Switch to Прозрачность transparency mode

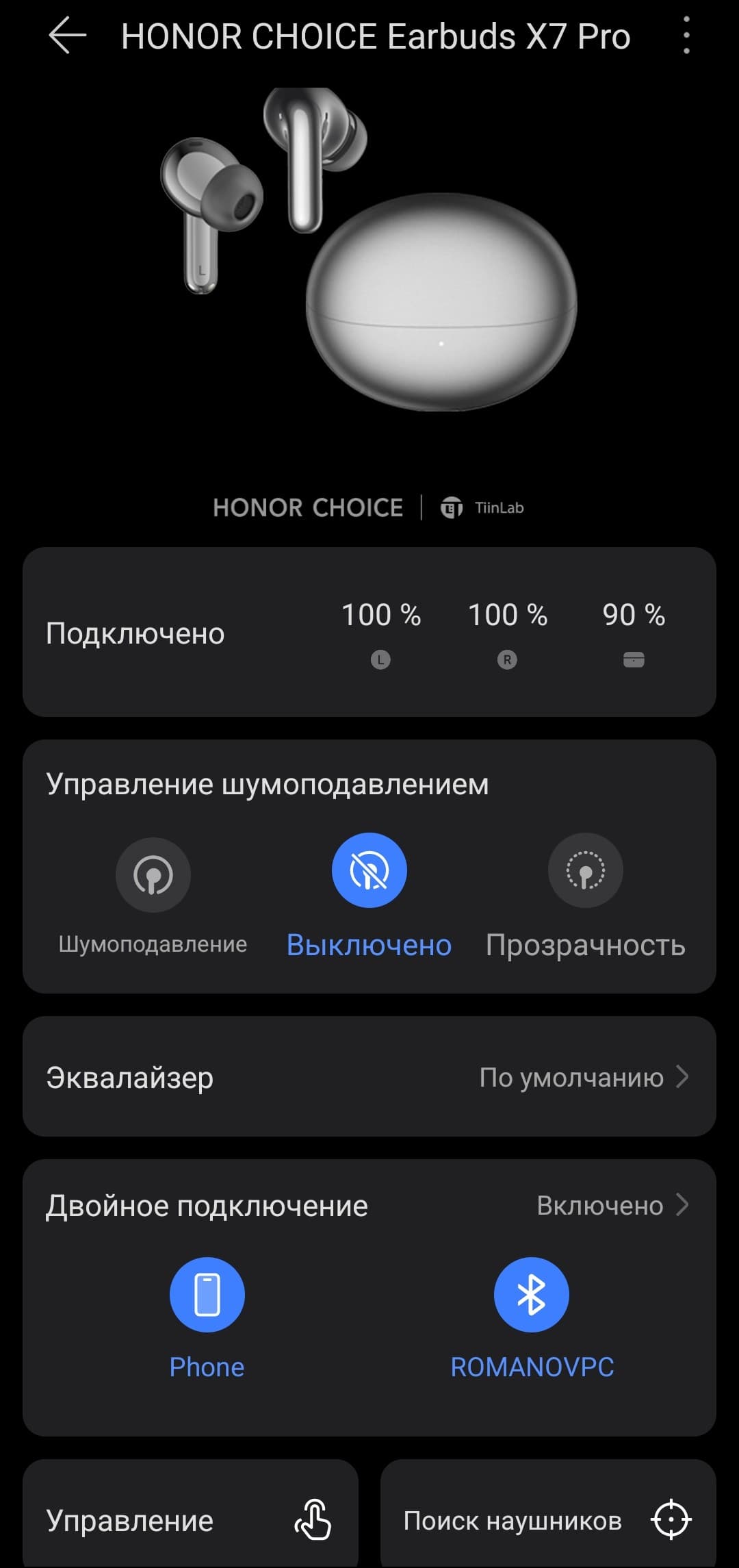(585, 871)
